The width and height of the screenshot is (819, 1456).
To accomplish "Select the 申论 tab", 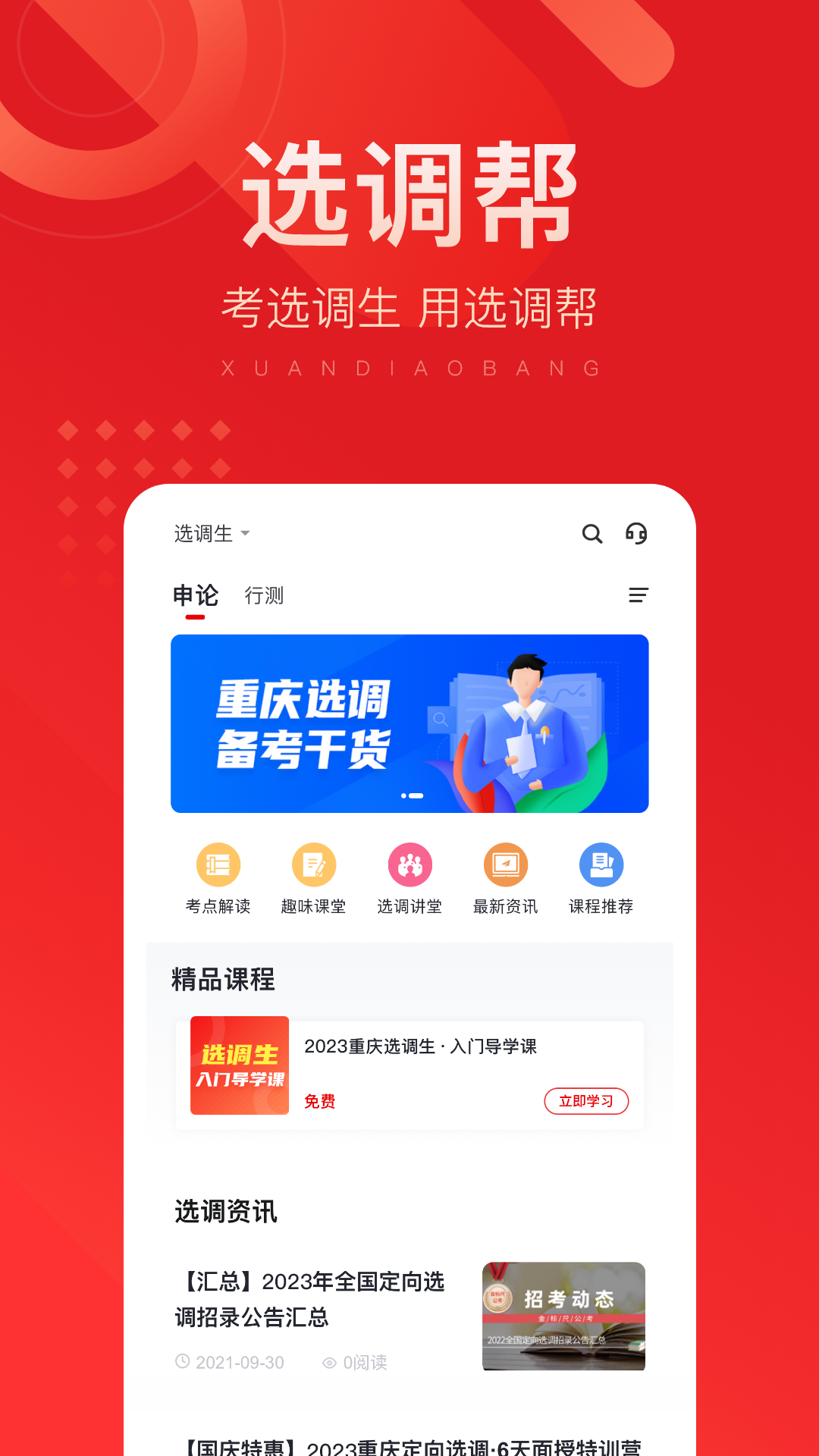I will tap(196, 596).
